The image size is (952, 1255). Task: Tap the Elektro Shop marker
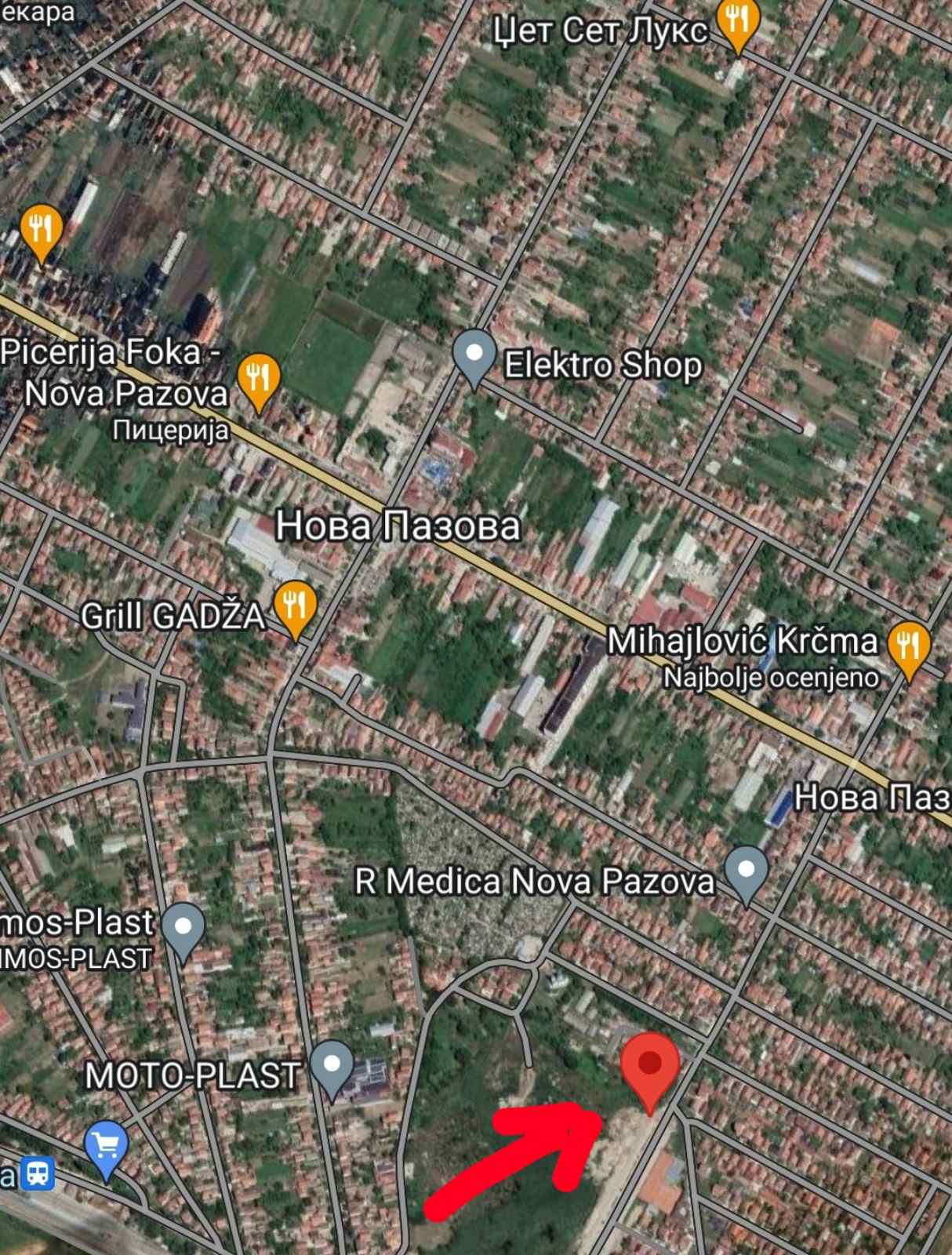tap(474, 355)
